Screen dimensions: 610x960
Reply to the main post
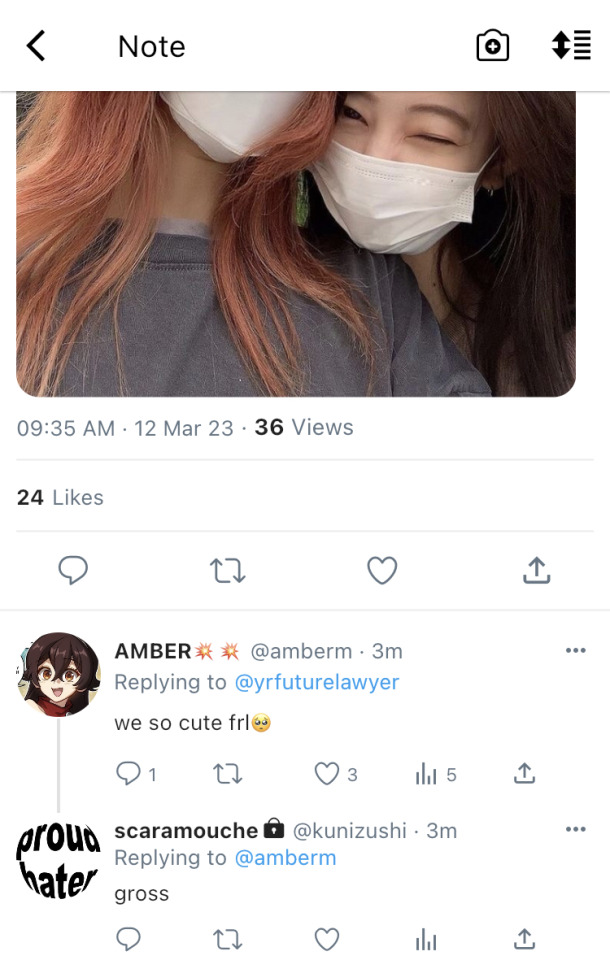(x=73, y=570)
